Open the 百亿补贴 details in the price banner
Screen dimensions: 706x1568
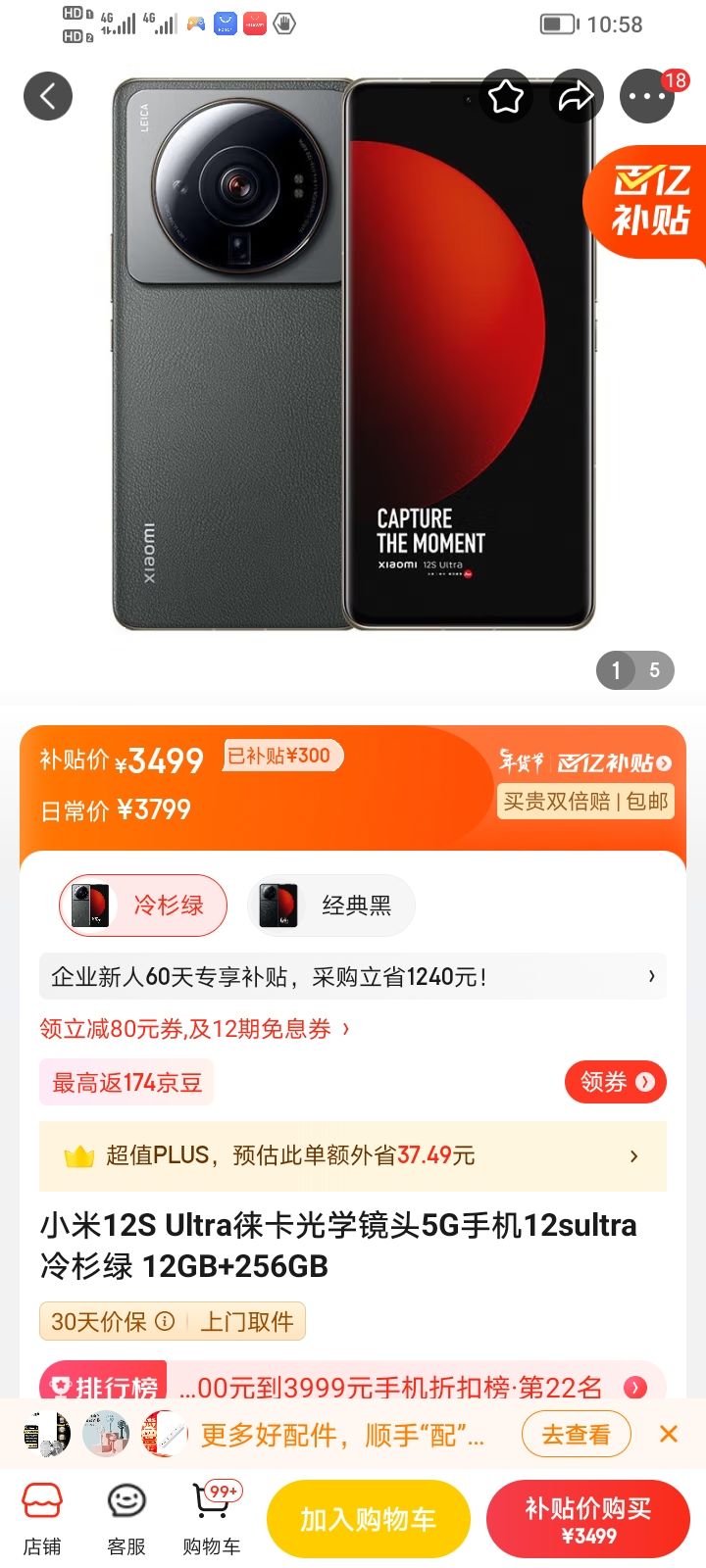point(615,762)
